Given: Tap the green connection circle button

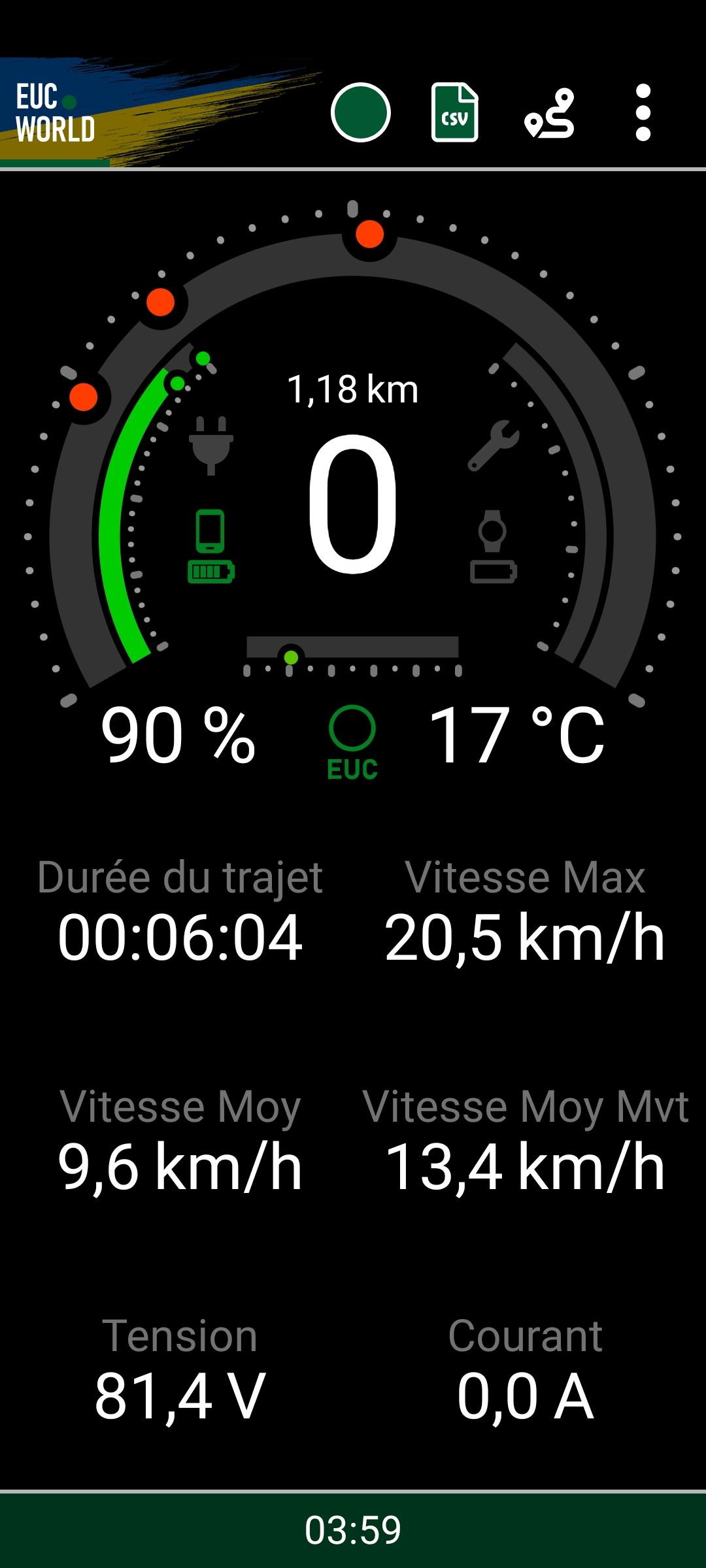Looking at the screenshot, I should click(361, 112).
